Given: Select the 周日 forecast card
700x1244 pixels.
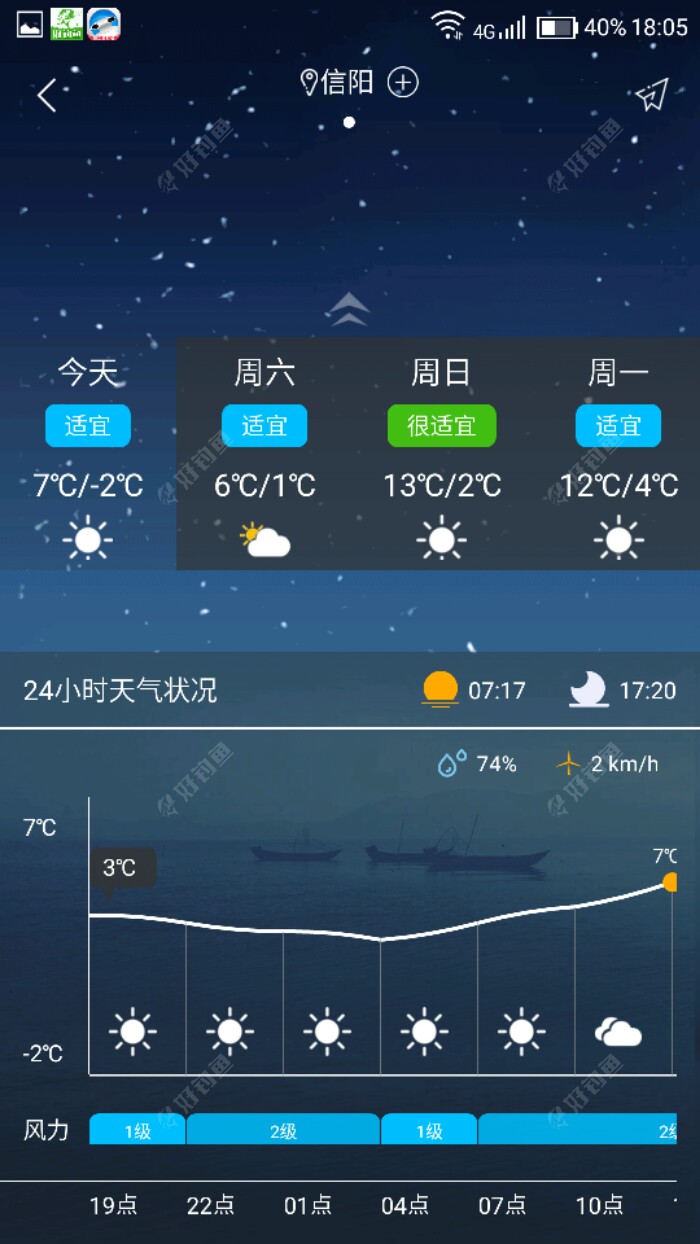Looking at the screenshot, I should coord(442,455).
